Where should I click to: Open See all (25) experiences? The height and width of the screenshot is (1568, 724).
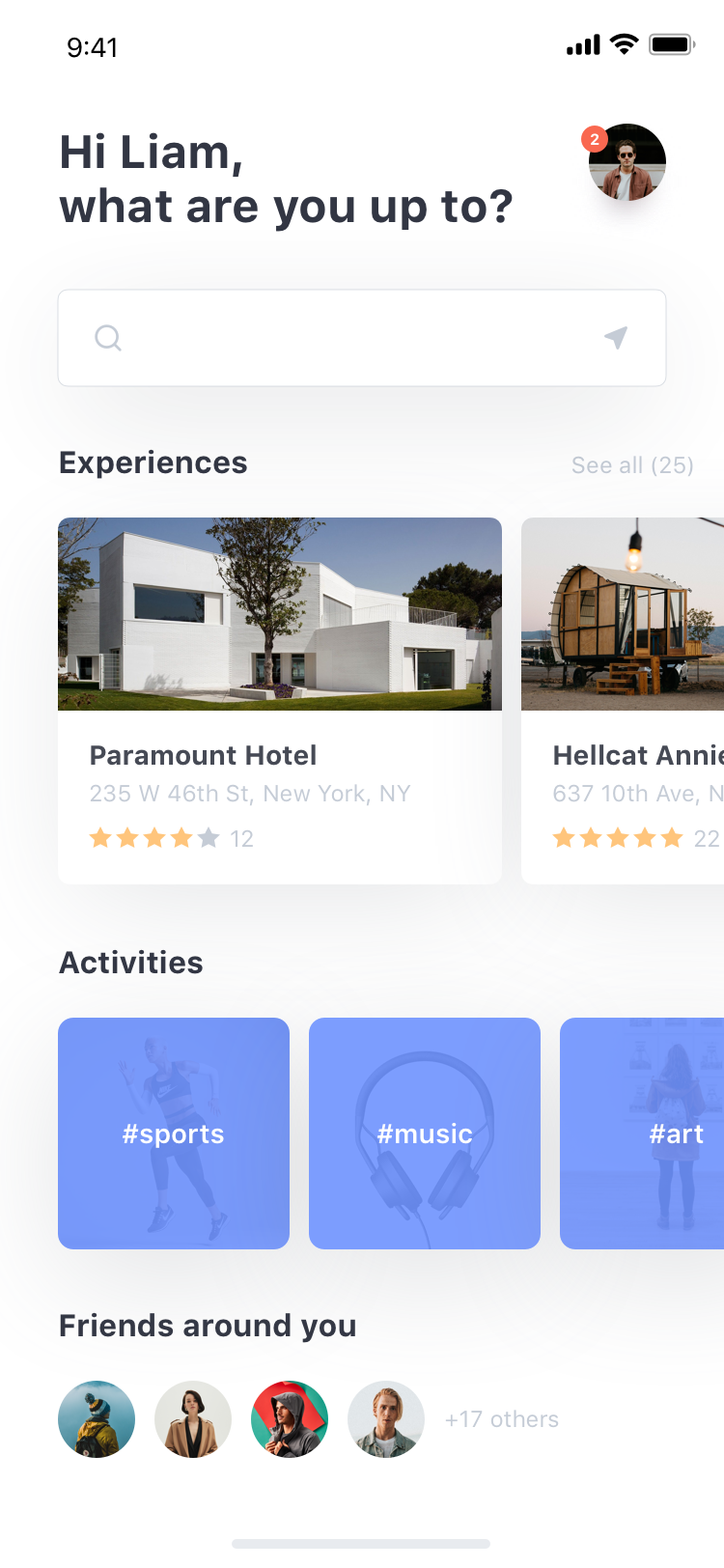[x=632, y=465]
